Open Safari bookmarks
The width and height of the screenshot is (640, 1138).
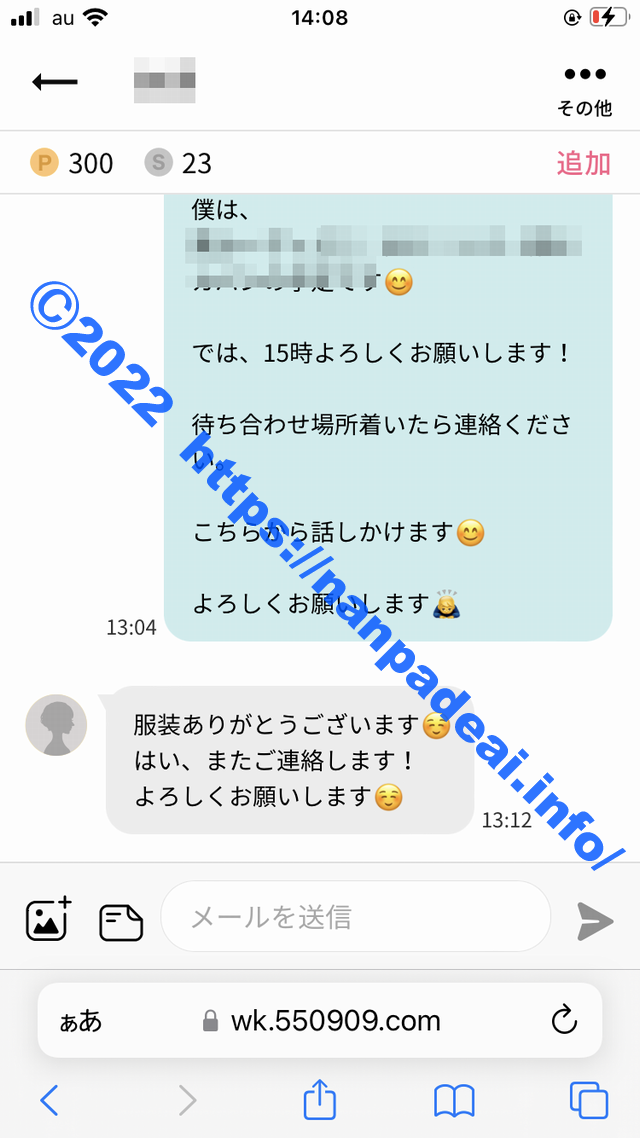pyautogui.click(x=453, y=1101)
